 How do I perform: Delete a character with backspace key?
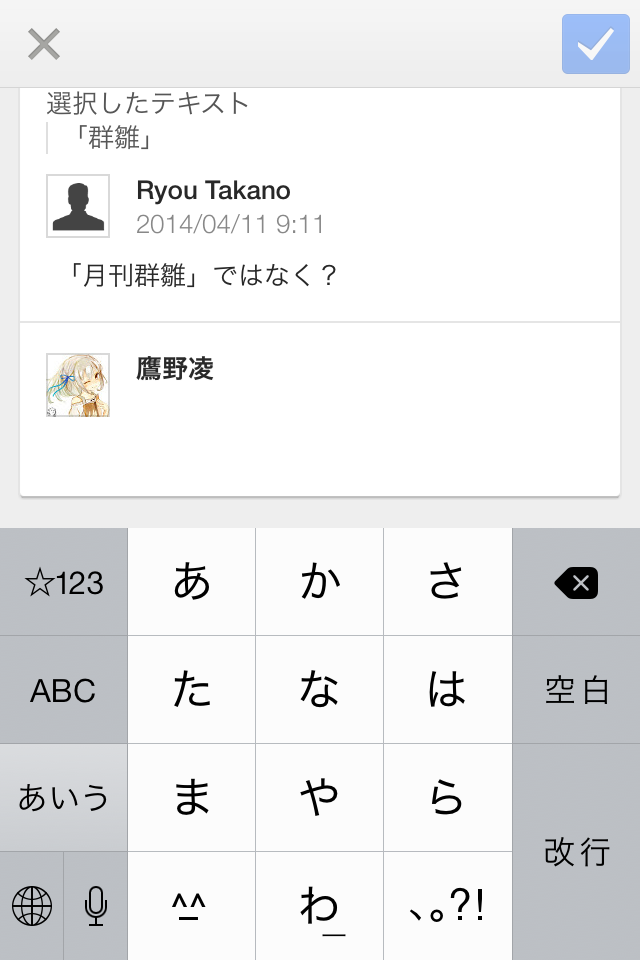[x=576, y=582]
